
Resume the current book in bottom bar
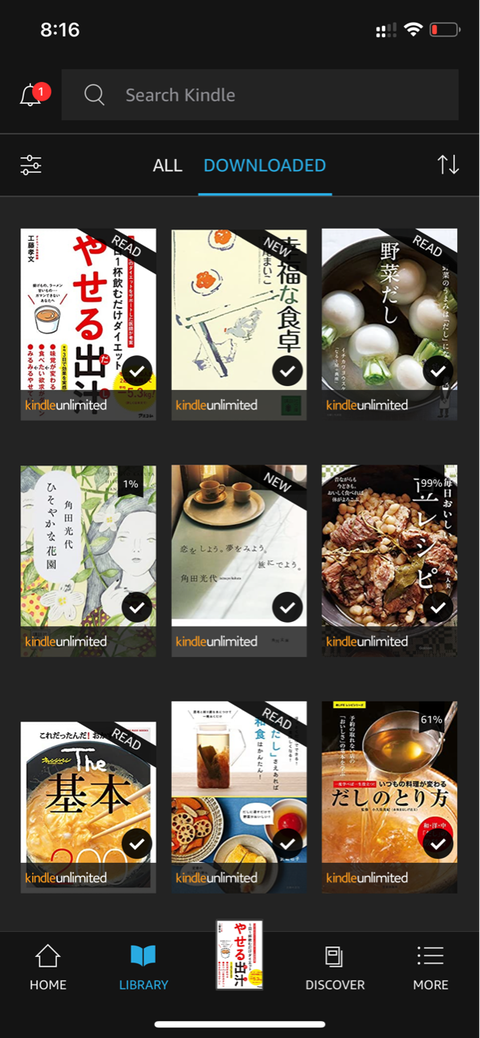pyautogui.click(x=239, y=955)
